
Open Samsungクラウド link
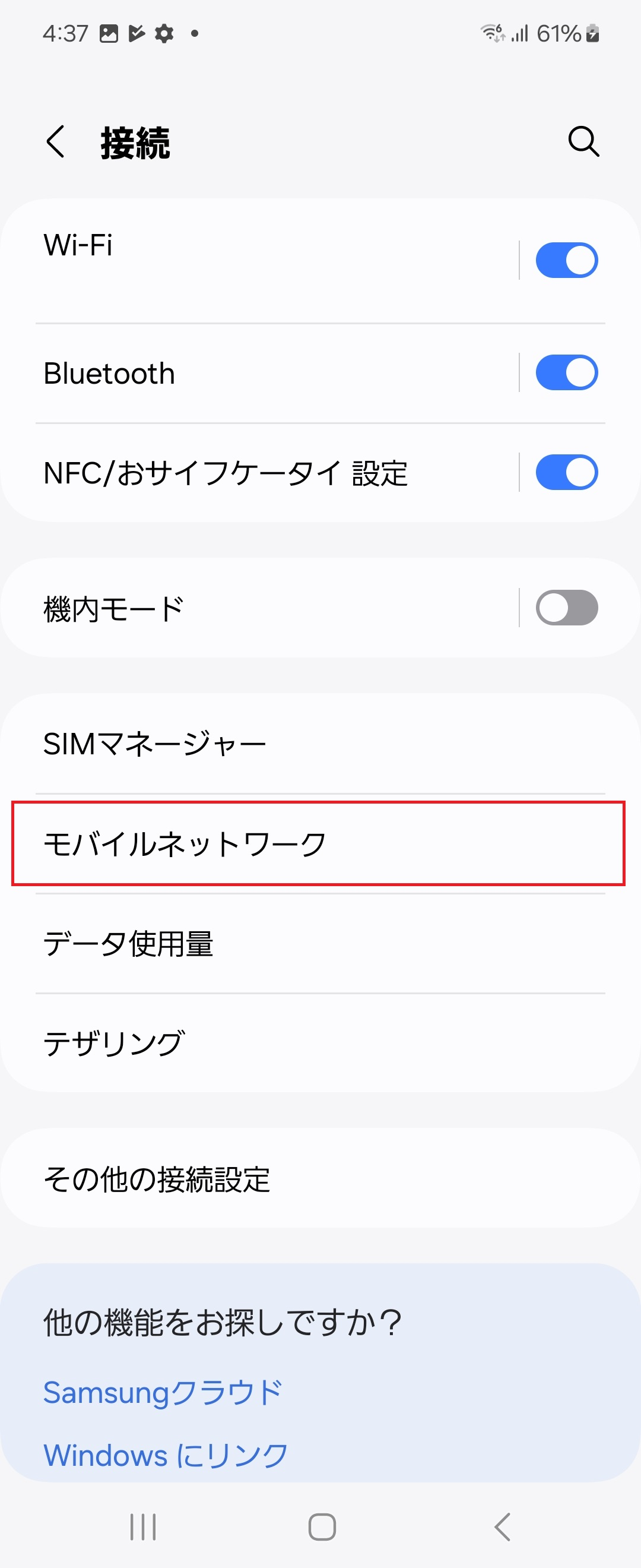click(x=163, y=1390)
